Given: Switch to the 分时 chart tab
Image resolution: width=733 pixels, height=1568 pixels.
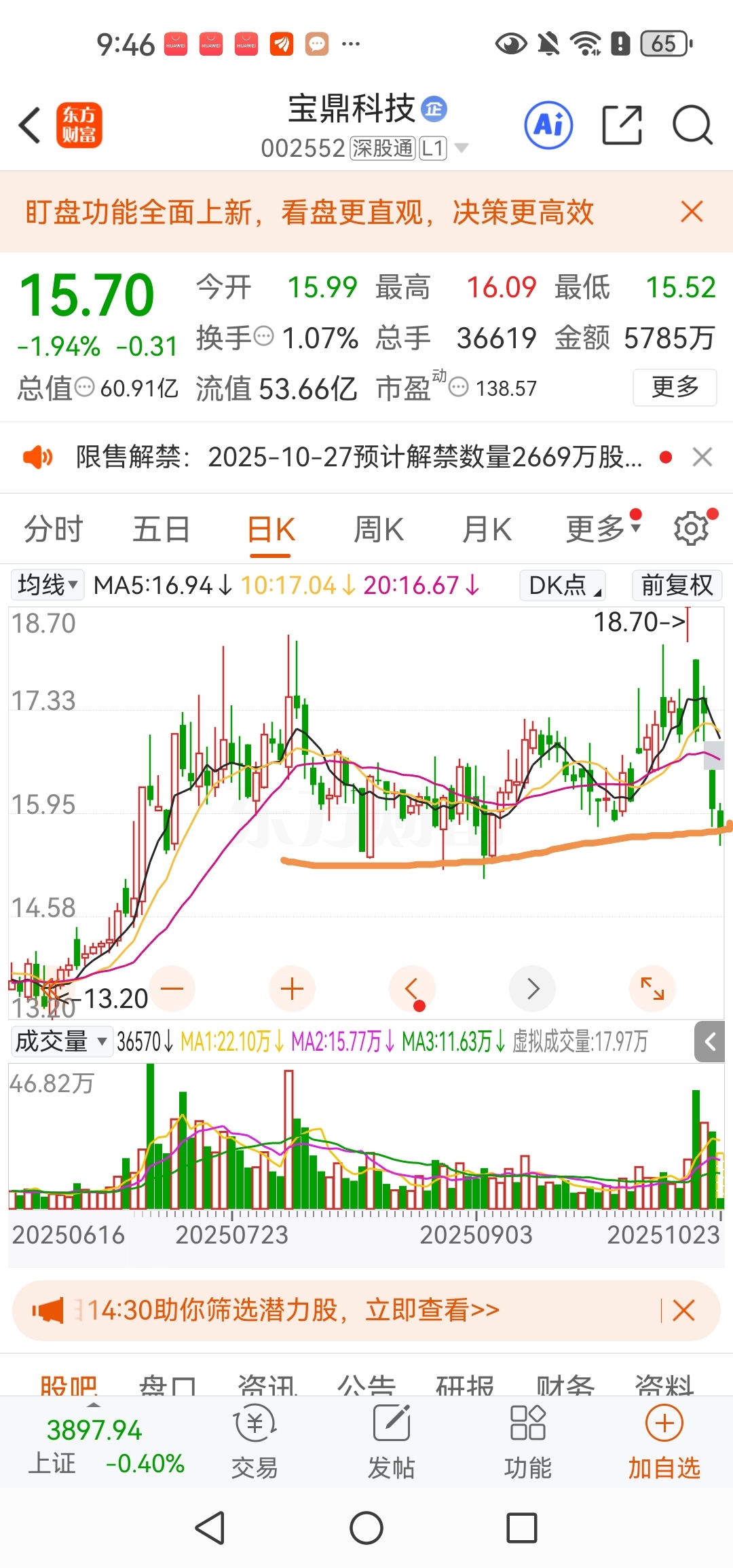Looking at the screenshot, I should tap(54, 529).
